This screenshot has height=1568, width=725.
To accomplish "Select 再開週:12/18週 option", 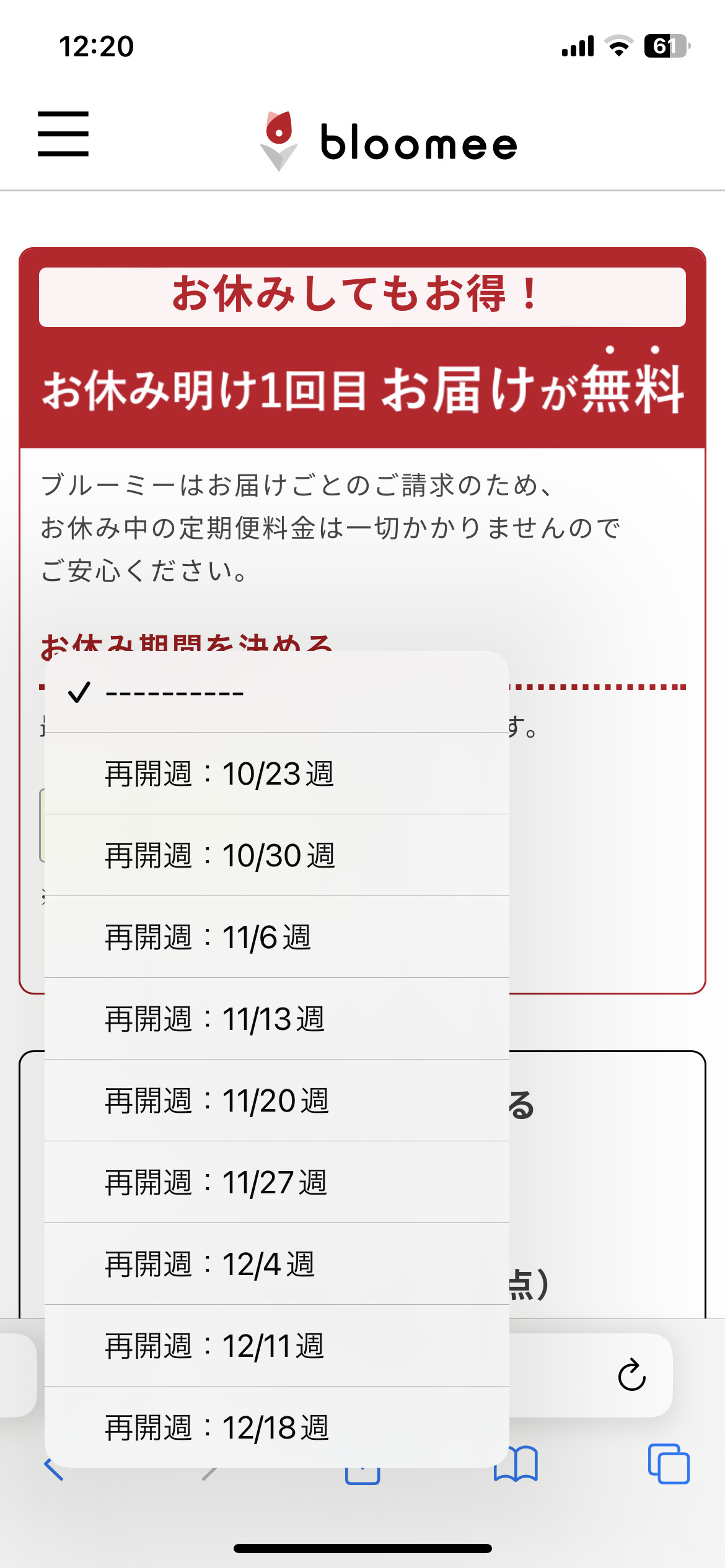I will click(x=276, y=1427).
